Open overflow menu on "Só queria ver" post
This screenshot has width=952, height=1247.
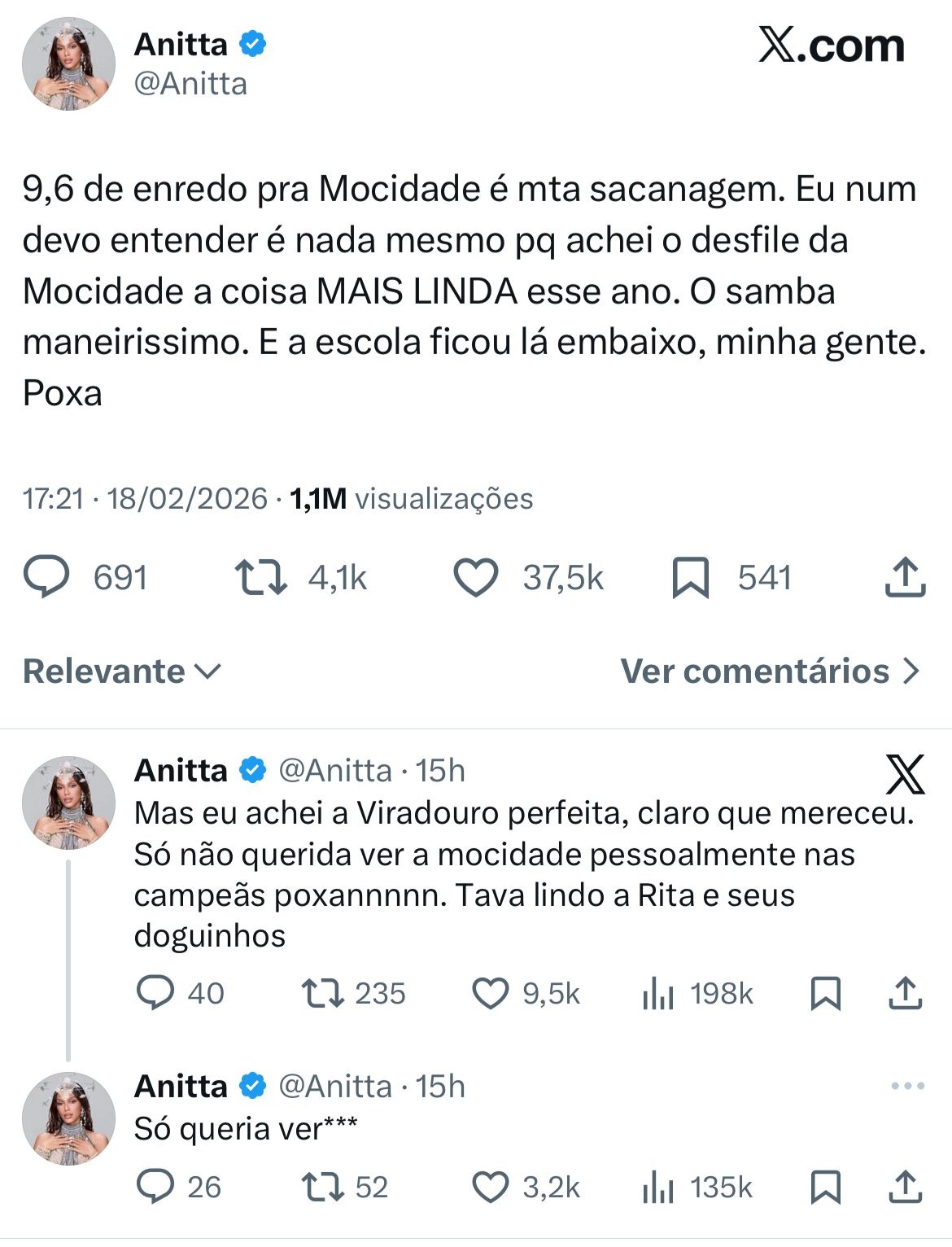pyautogui.click(x=908, y=1086)
